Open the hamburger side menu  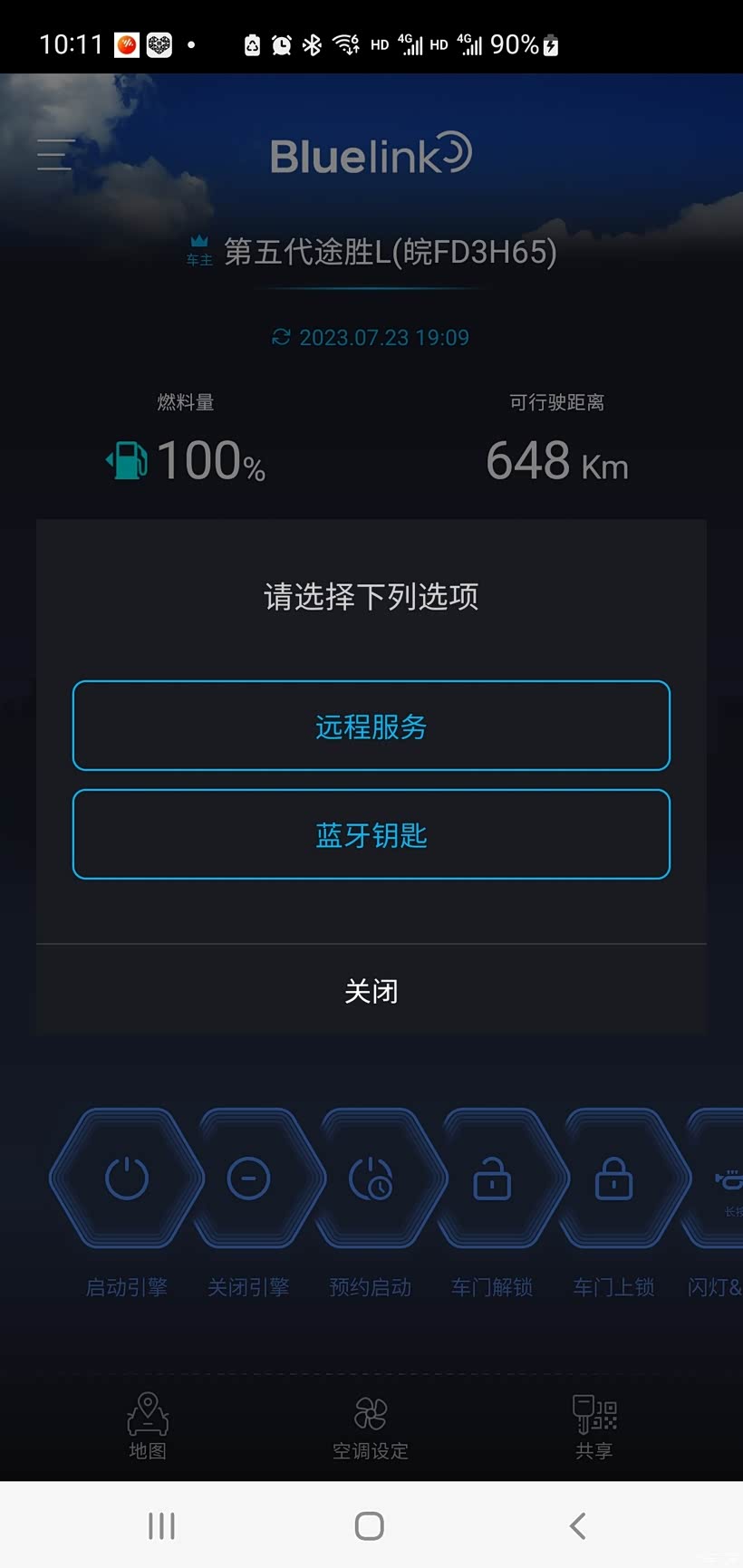[x=53, y=156]
